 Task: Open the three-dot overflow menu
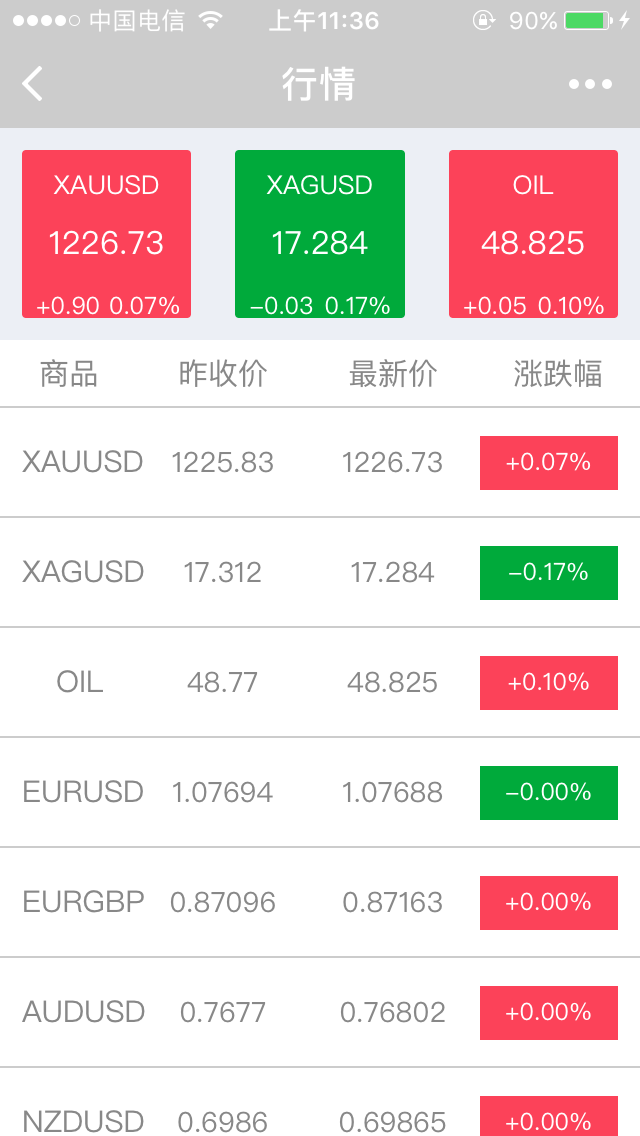coord(590,84)
